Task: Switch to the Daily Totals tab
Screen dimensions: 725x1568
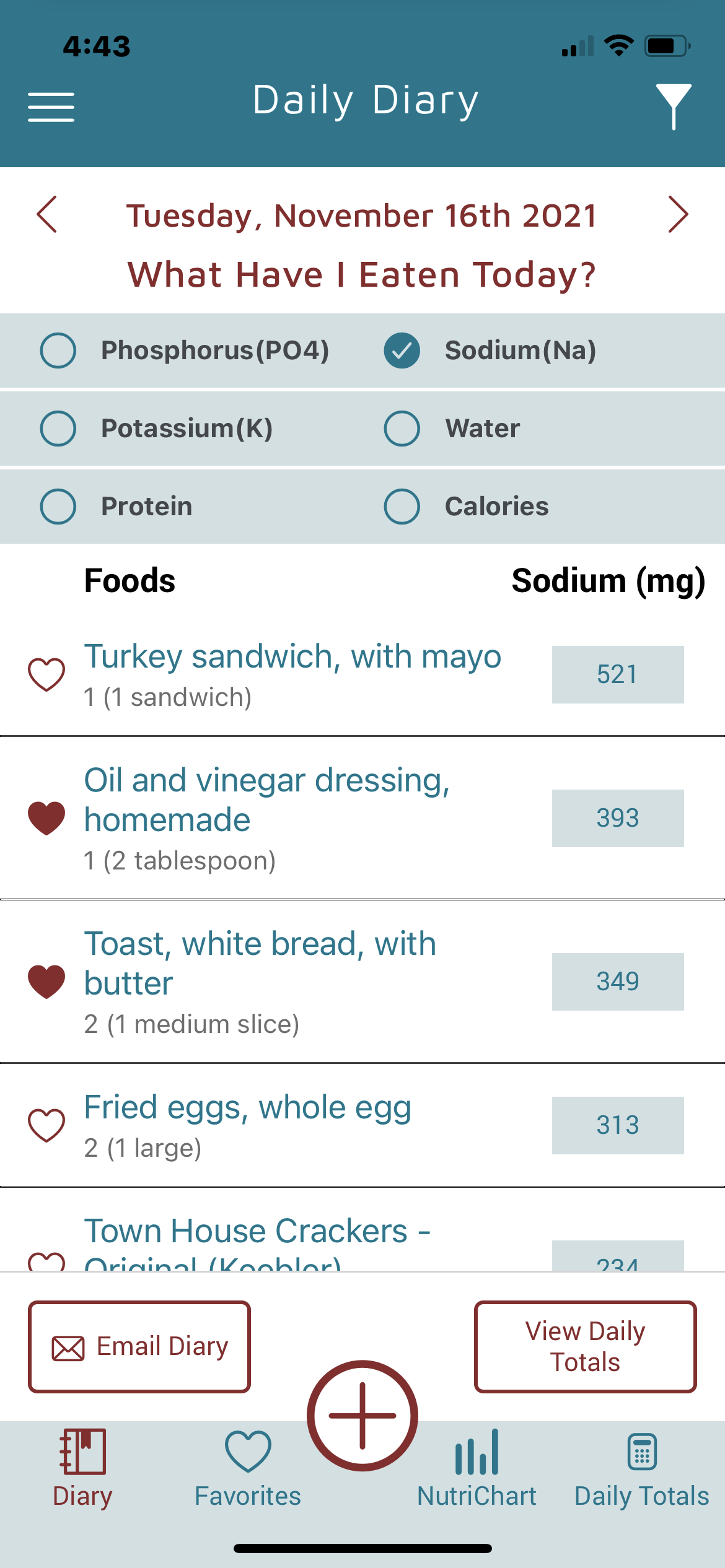Action: pos(642,1469)
